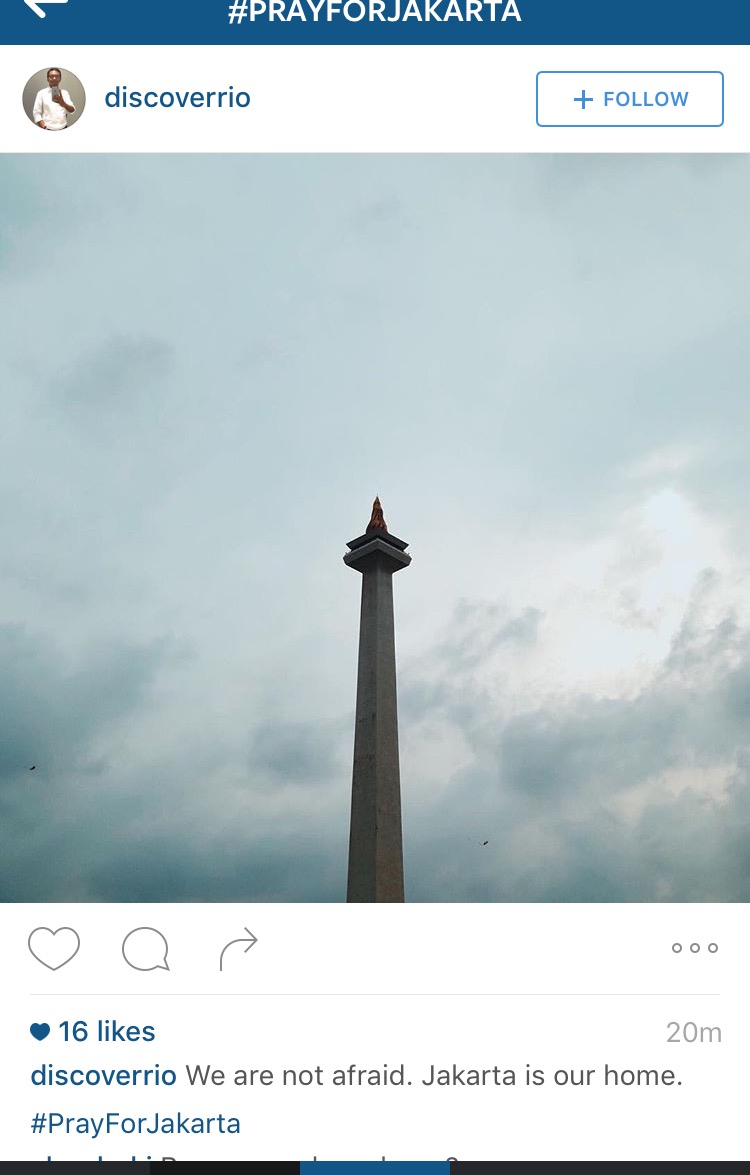Screen dimensions: 750x1175
Task: Share the post with the arrow icon
Action: pos(239,948)
